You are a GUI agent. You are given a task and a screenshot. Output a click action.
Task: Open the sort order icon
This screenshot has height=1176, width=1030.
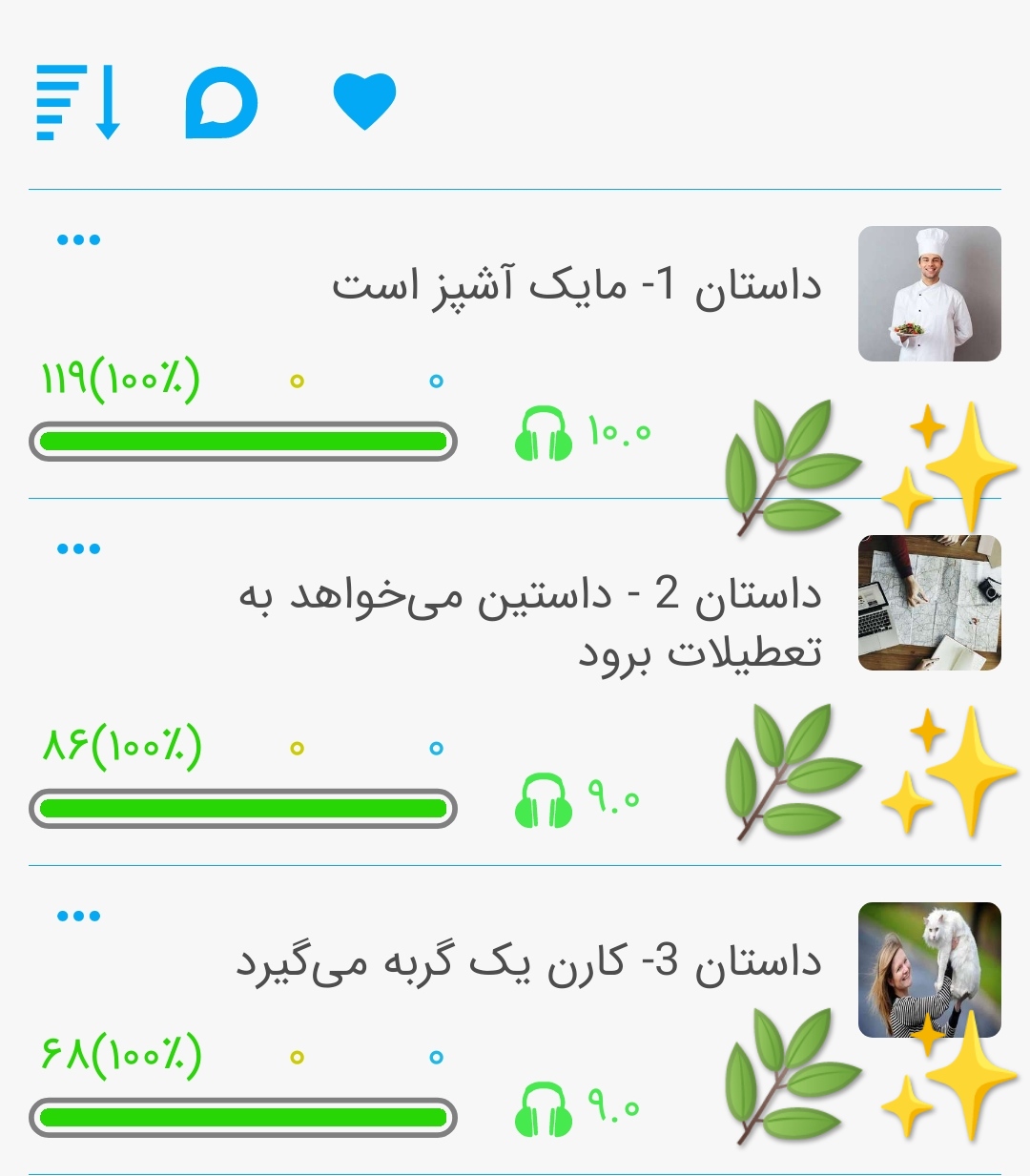click(77, 102)
